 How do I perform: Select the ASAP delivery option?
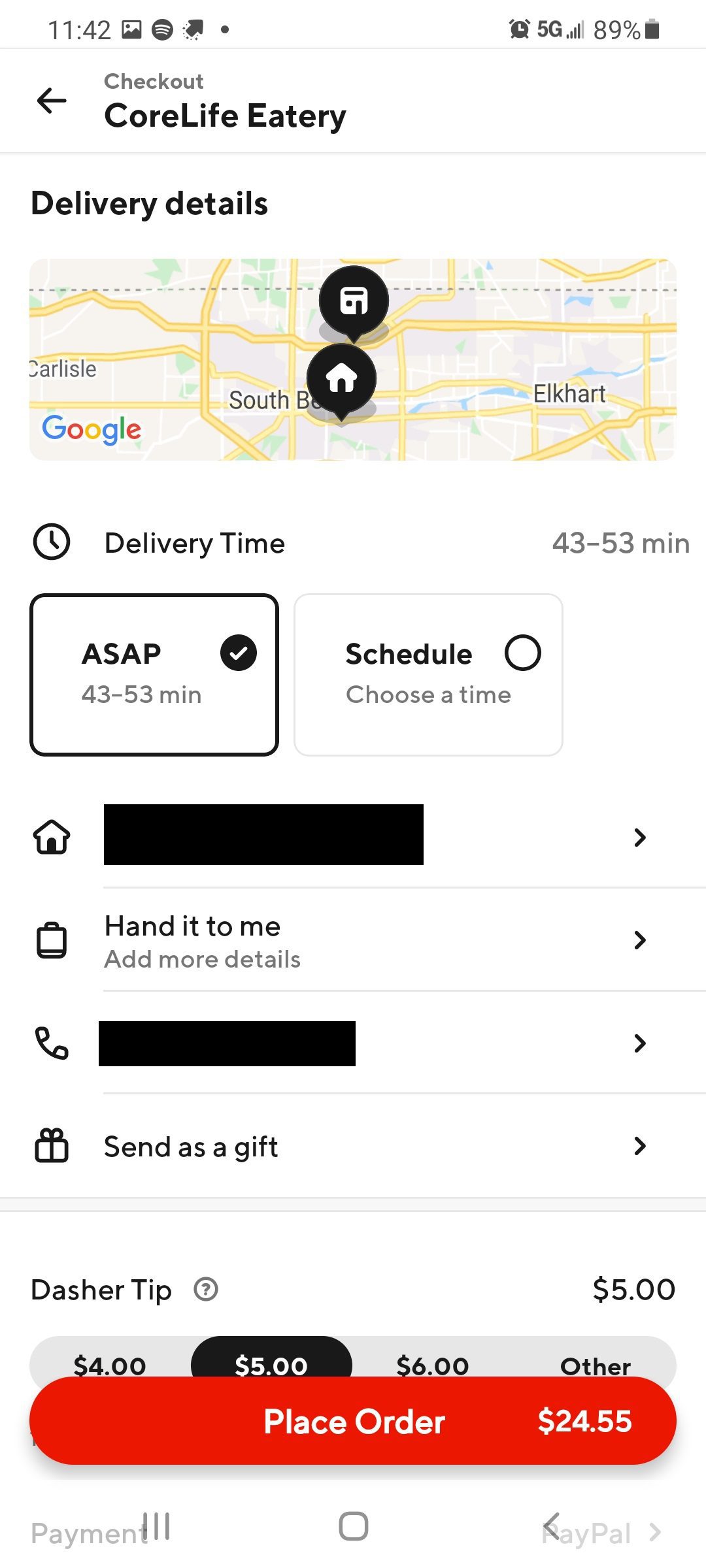pyautogui.click(x=154, y=673)
